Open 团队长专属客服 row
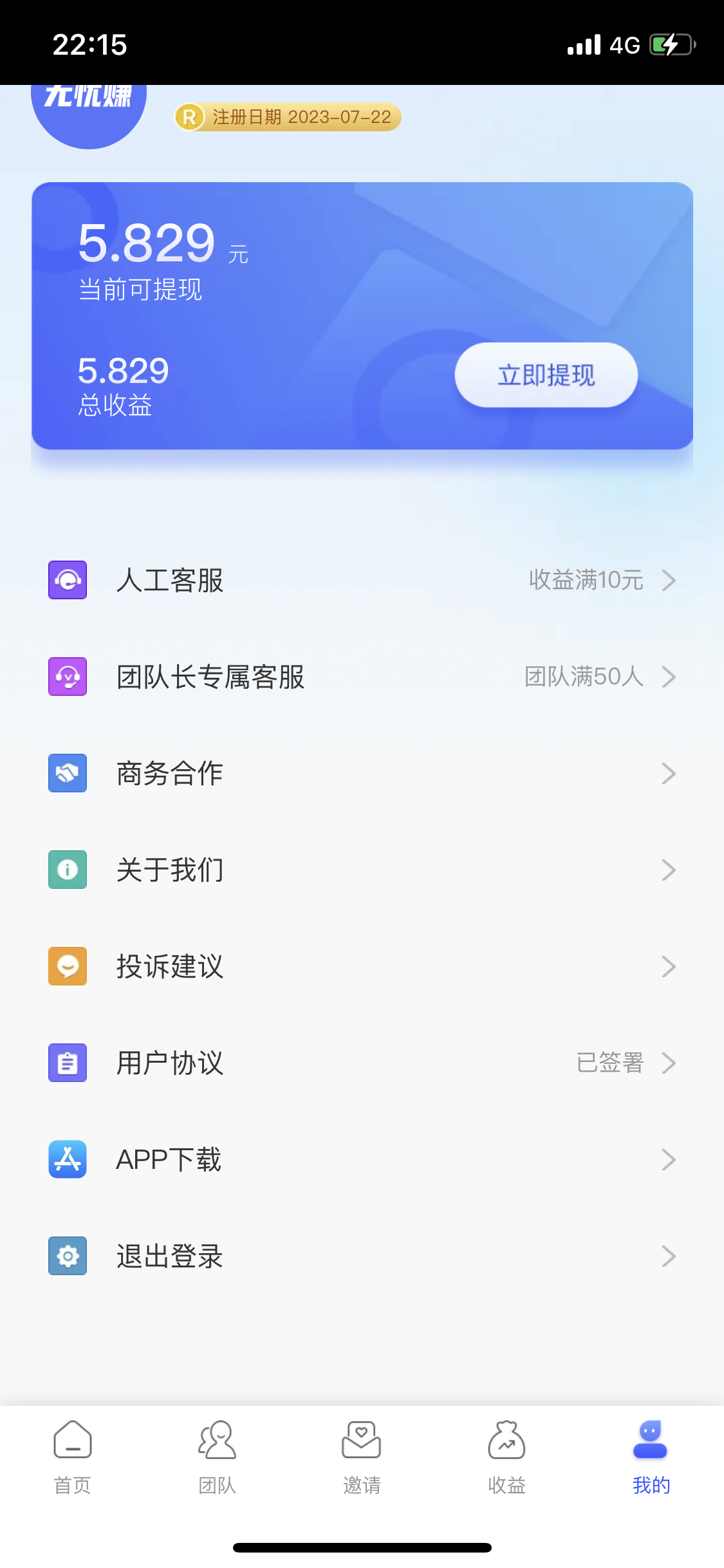Screen dimensions: 724x1568 (362, 677)
